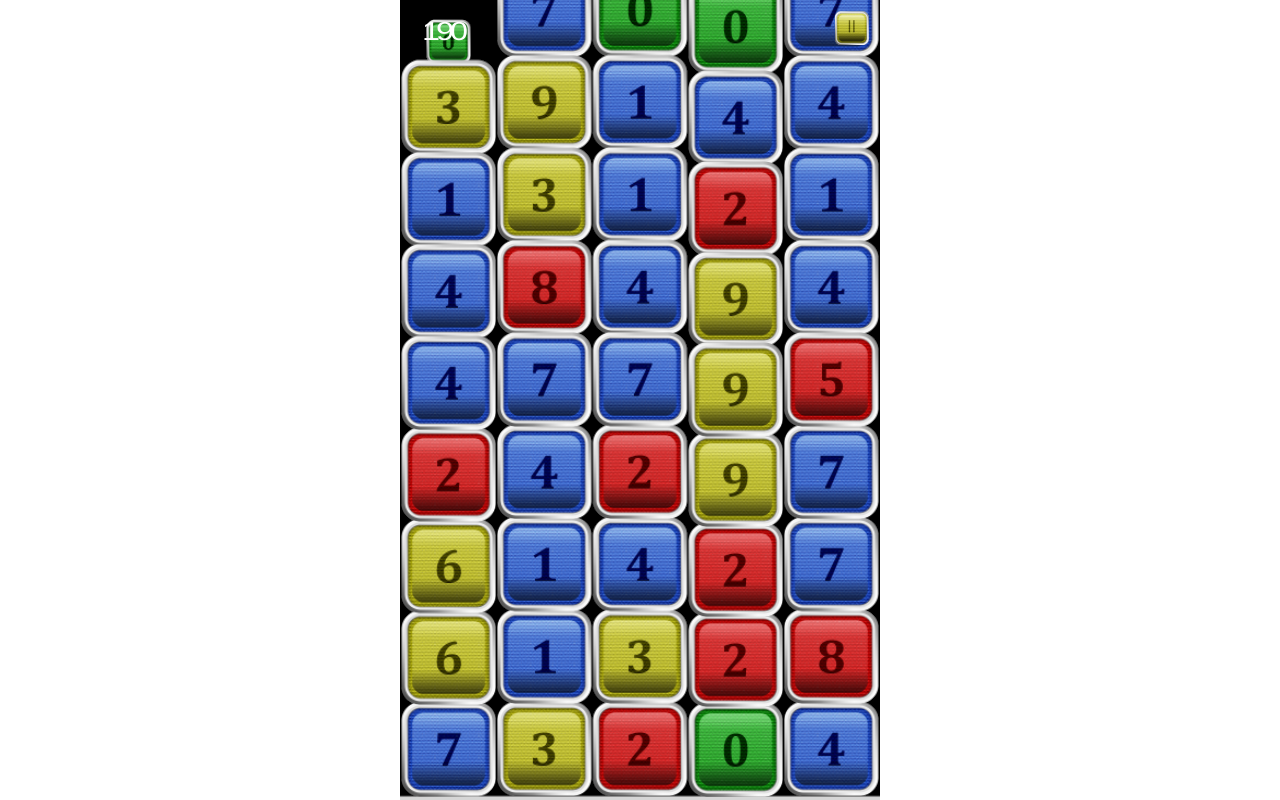Tap the yellow 9 beside the yellow 3
The width and height of the screenshot is (1280, 800).
(544, 102)
